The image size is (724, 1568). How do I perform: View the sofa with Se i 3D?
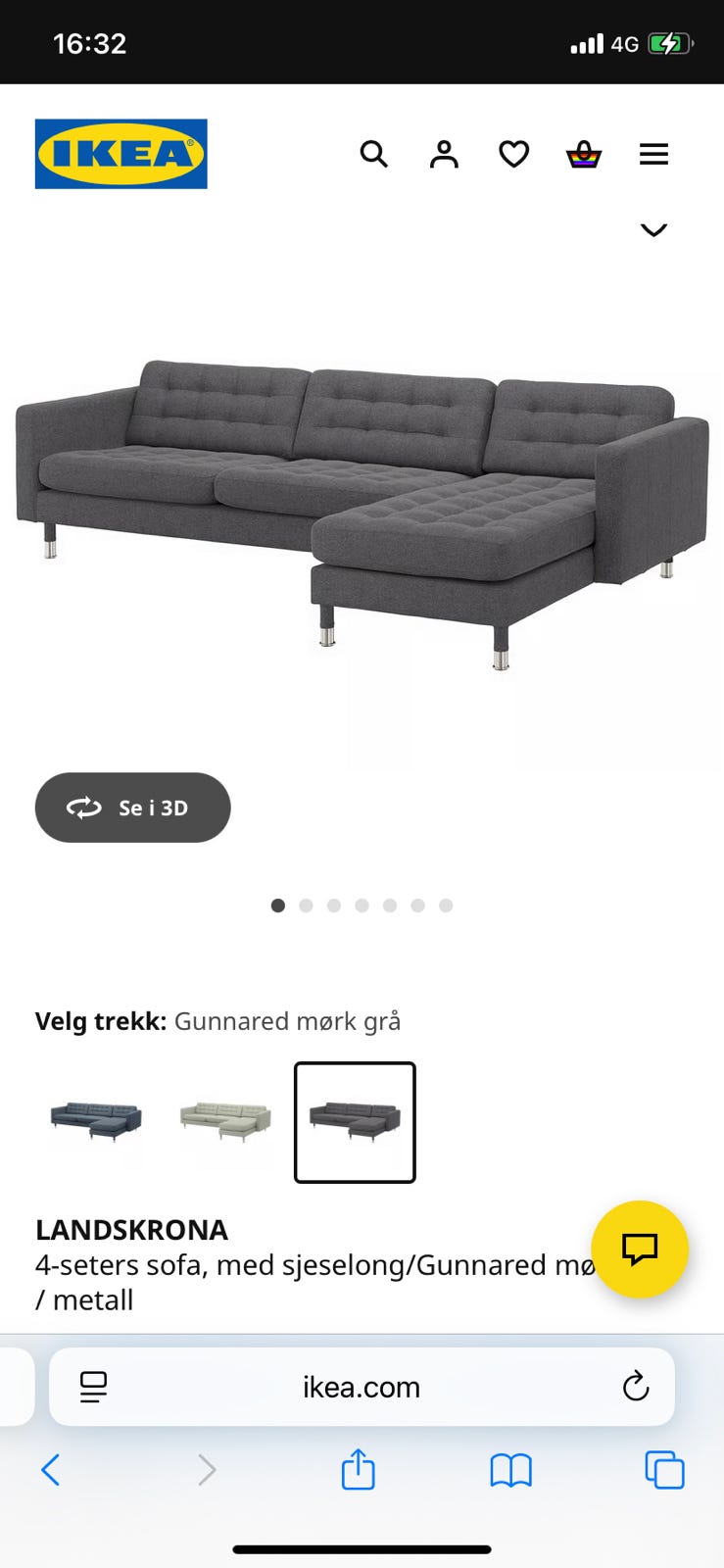tap(132, 808)
